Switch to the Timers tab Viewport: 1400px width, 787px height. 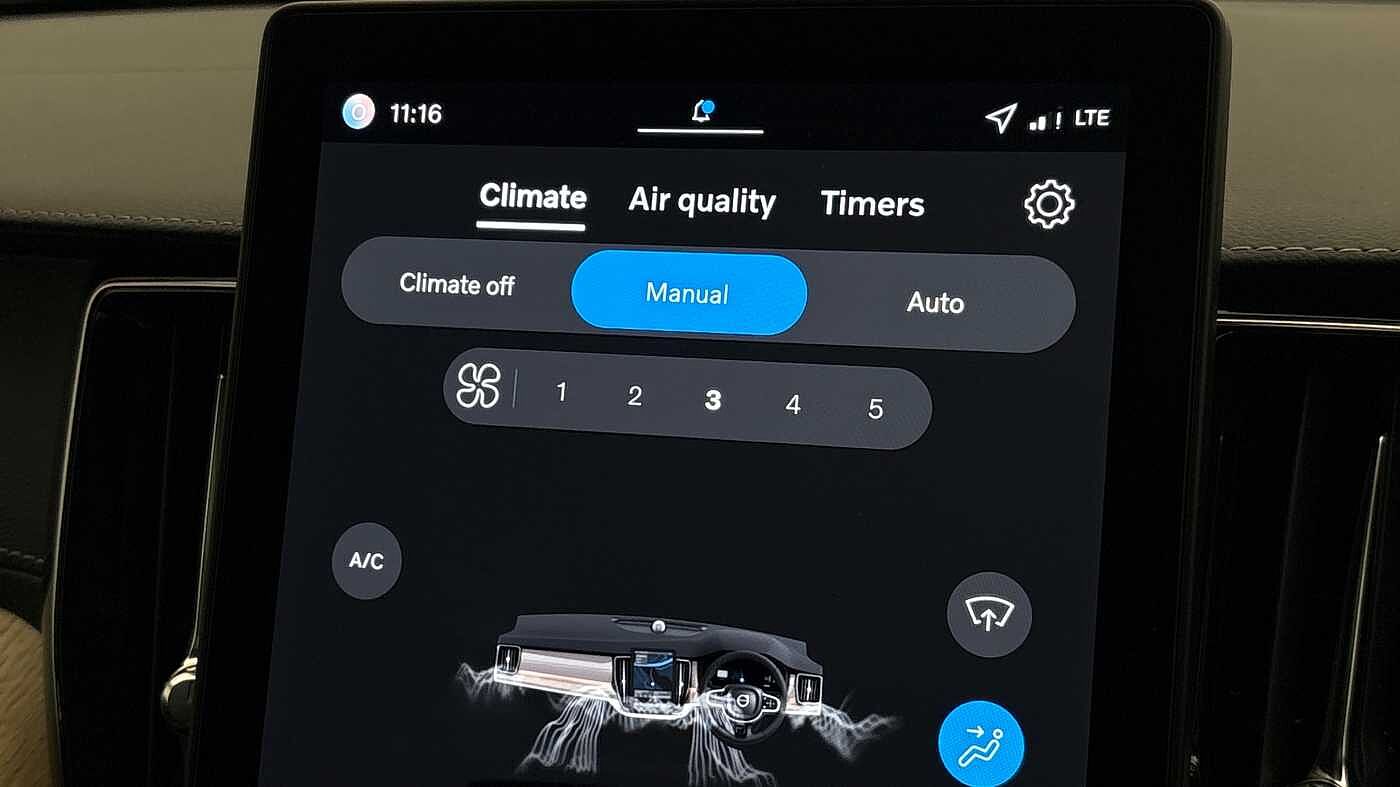point(872,204)
